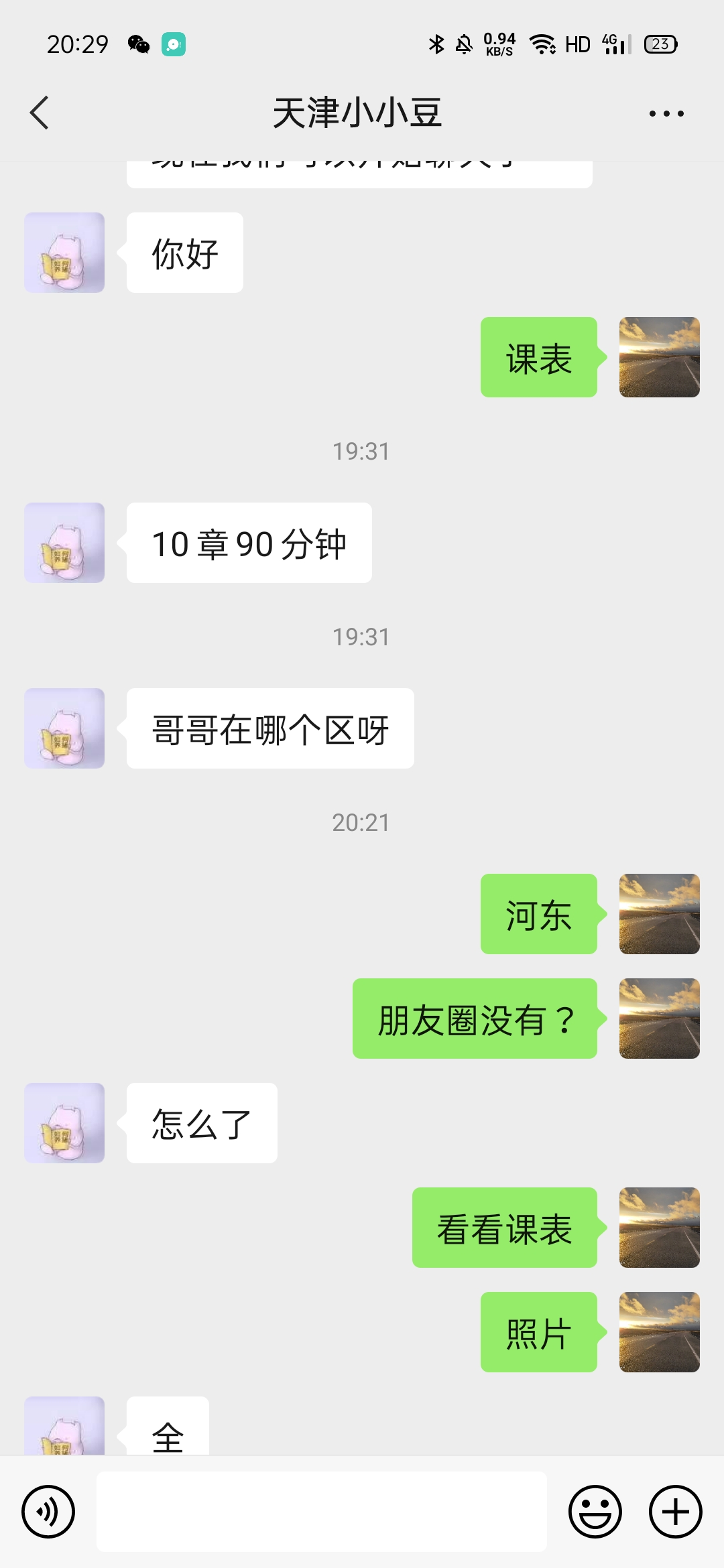Tap the 怎么了 message bubble
Viewport: 724px width, 1568px height.
200,1123
